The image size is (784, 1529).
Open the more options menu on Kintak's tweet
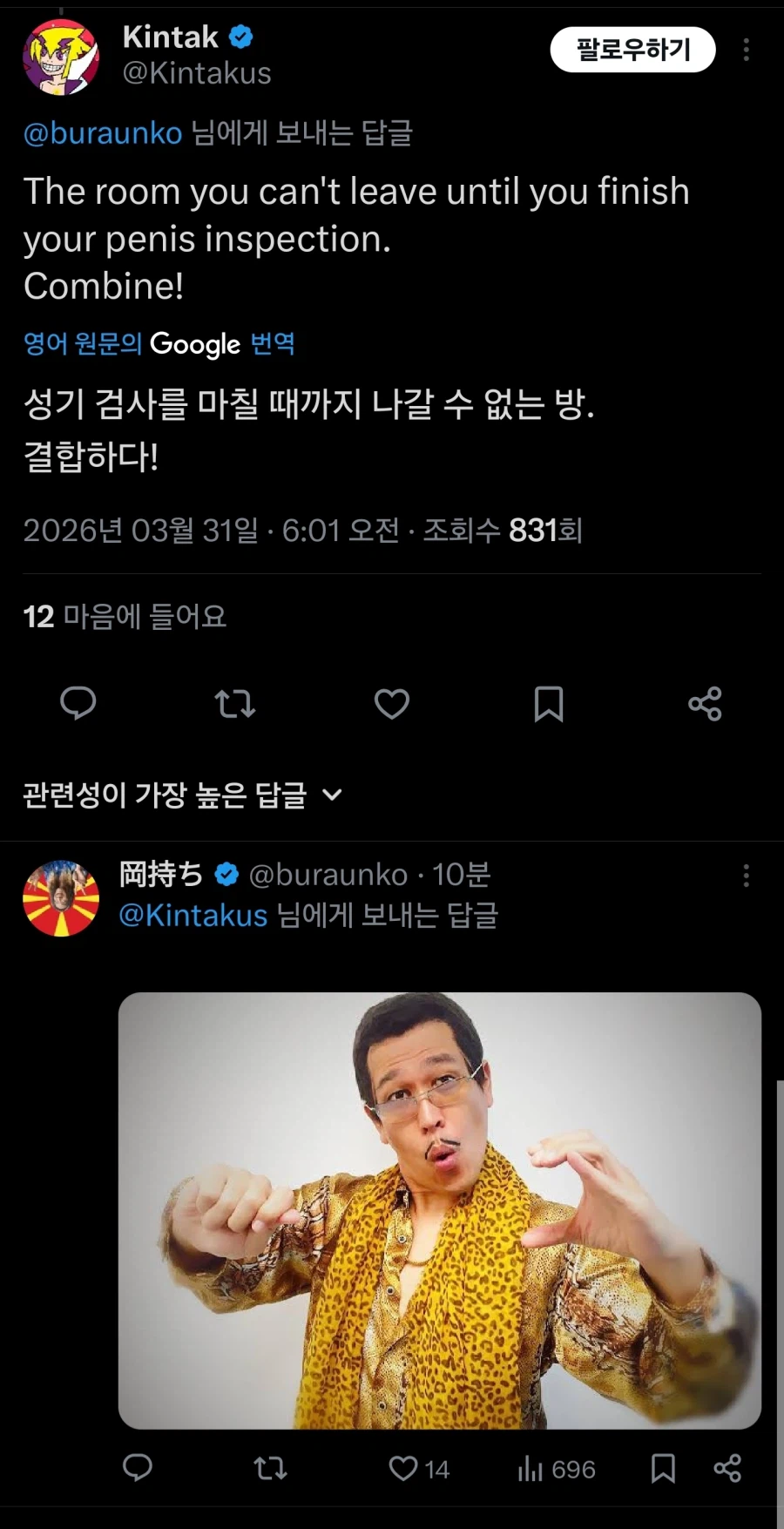tap(746, 50)
